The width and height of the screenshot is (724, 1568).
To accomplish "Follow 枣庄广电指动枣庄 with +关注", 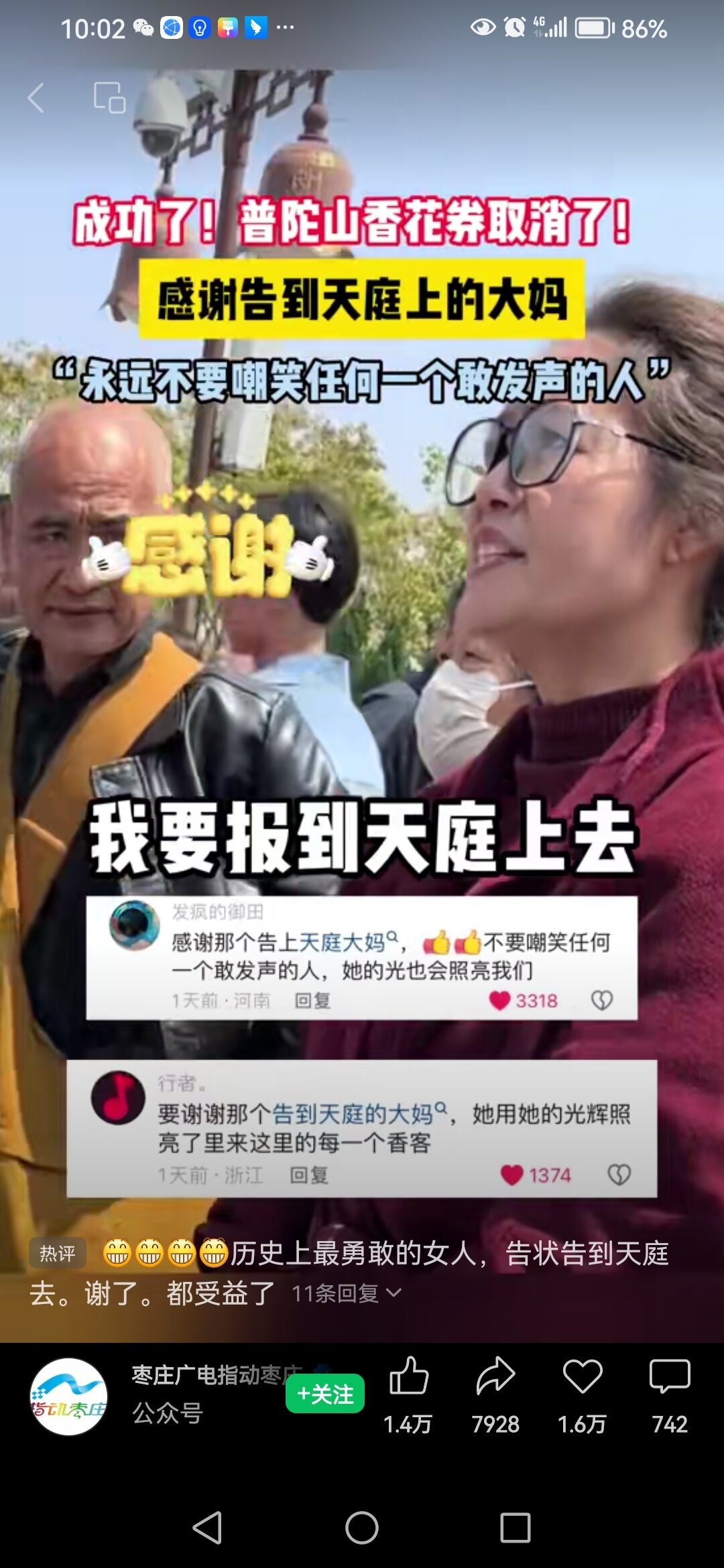I will [x=325, y=1393].
